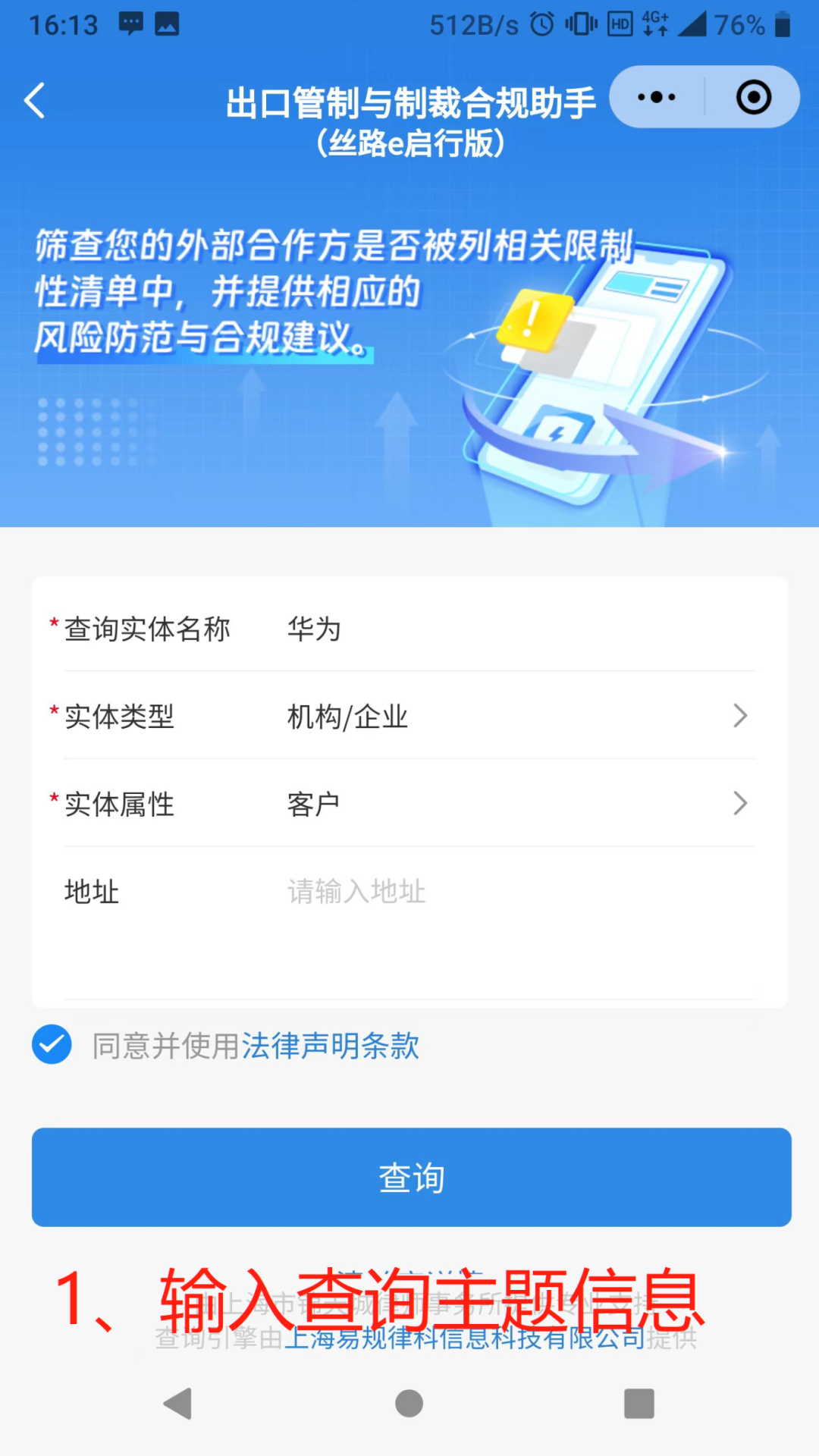Focus the 请输入地址 address field
819x1456 pixels.
[516, 892]
